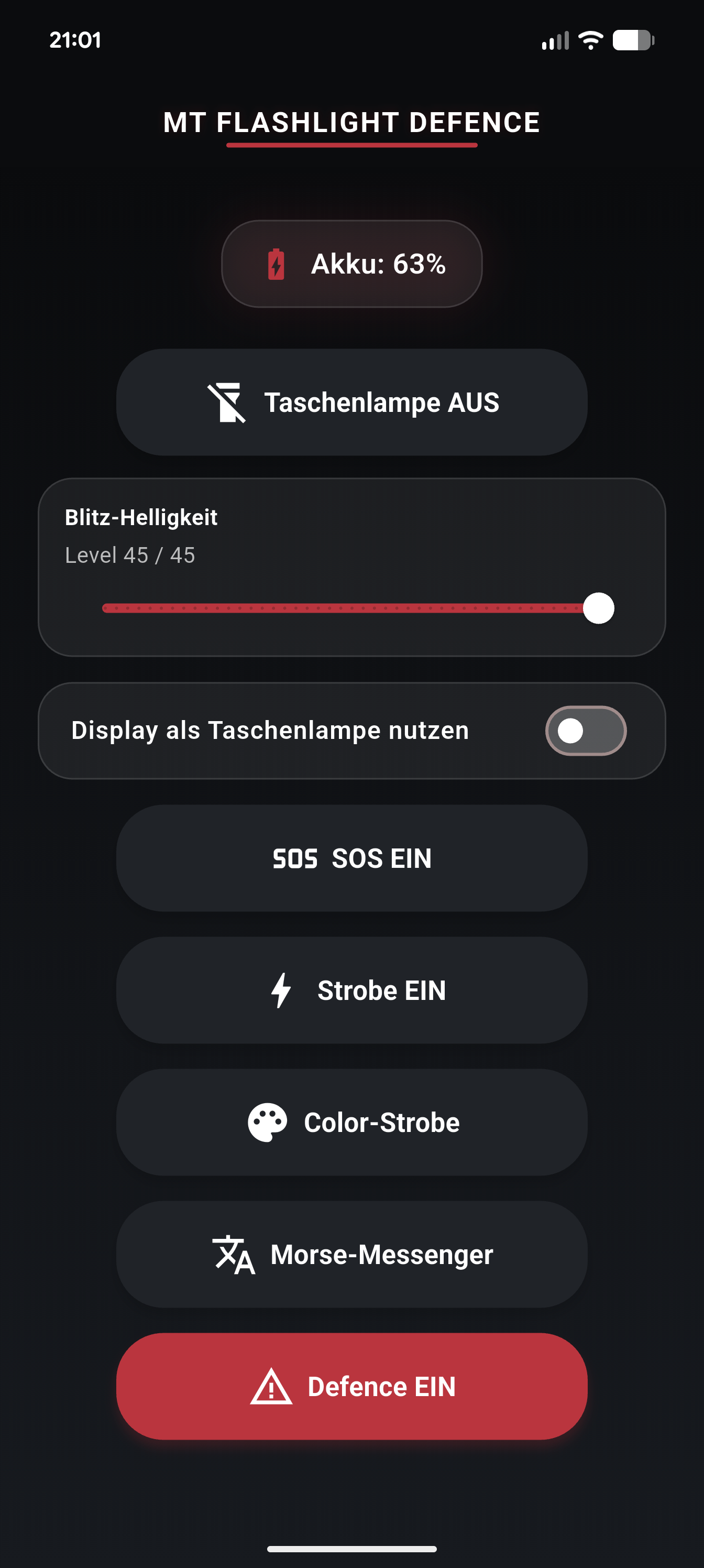Open Morse-Messenger

tap(351, 1255)
